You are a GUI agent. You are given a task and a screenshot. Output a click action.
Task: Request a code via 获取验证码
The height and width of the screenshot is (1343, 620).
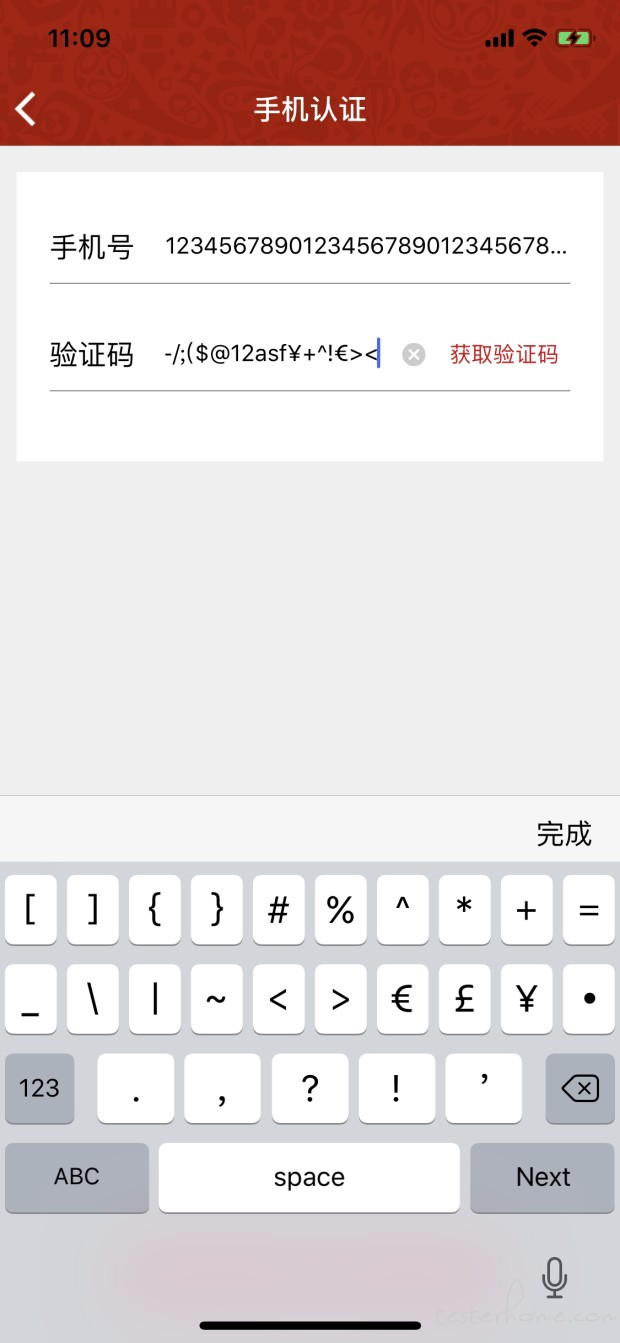click(504, 354)
